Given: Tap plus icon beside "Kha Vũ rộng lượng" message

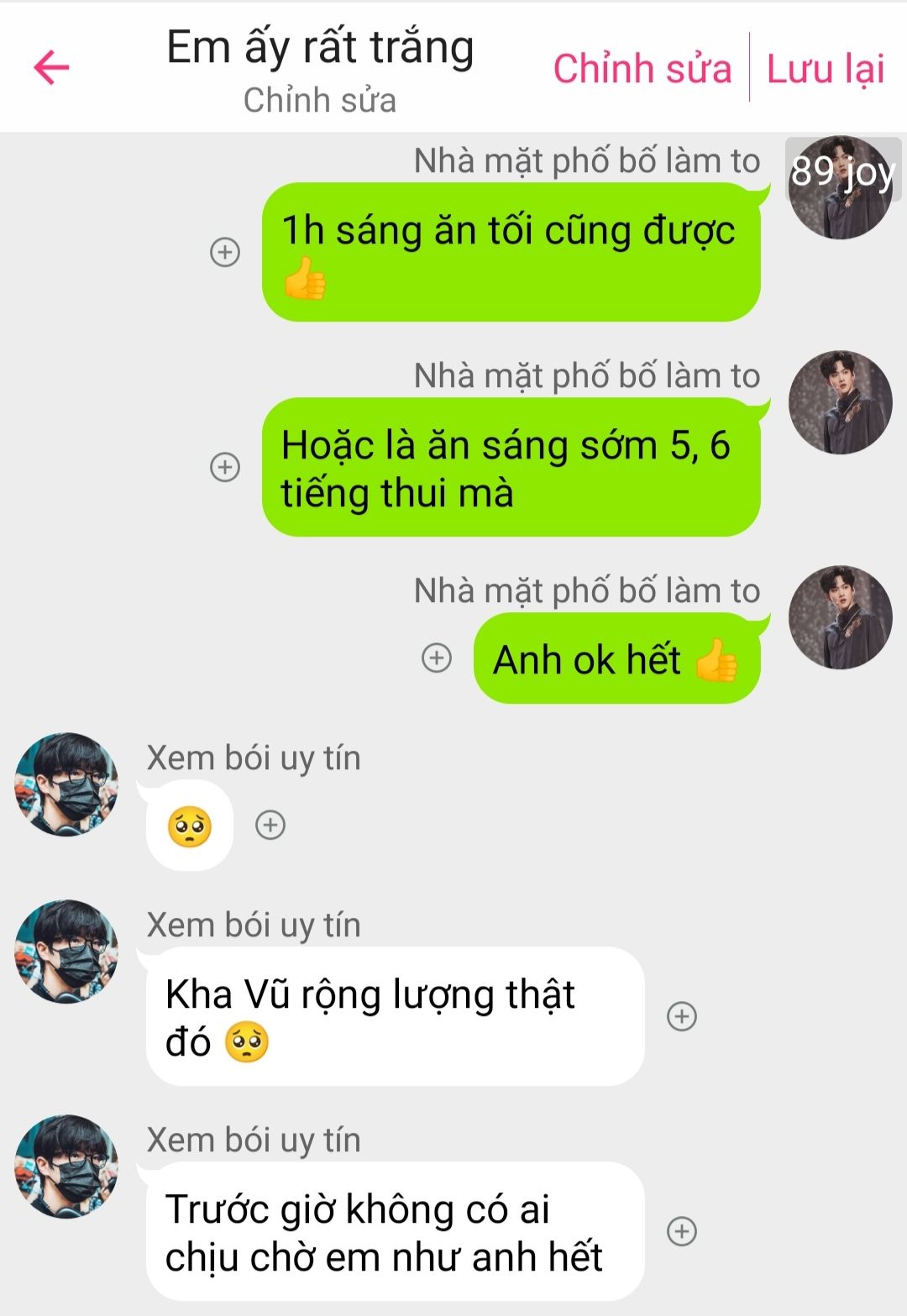Looking at the screenshot, I should pos(682,1016).
